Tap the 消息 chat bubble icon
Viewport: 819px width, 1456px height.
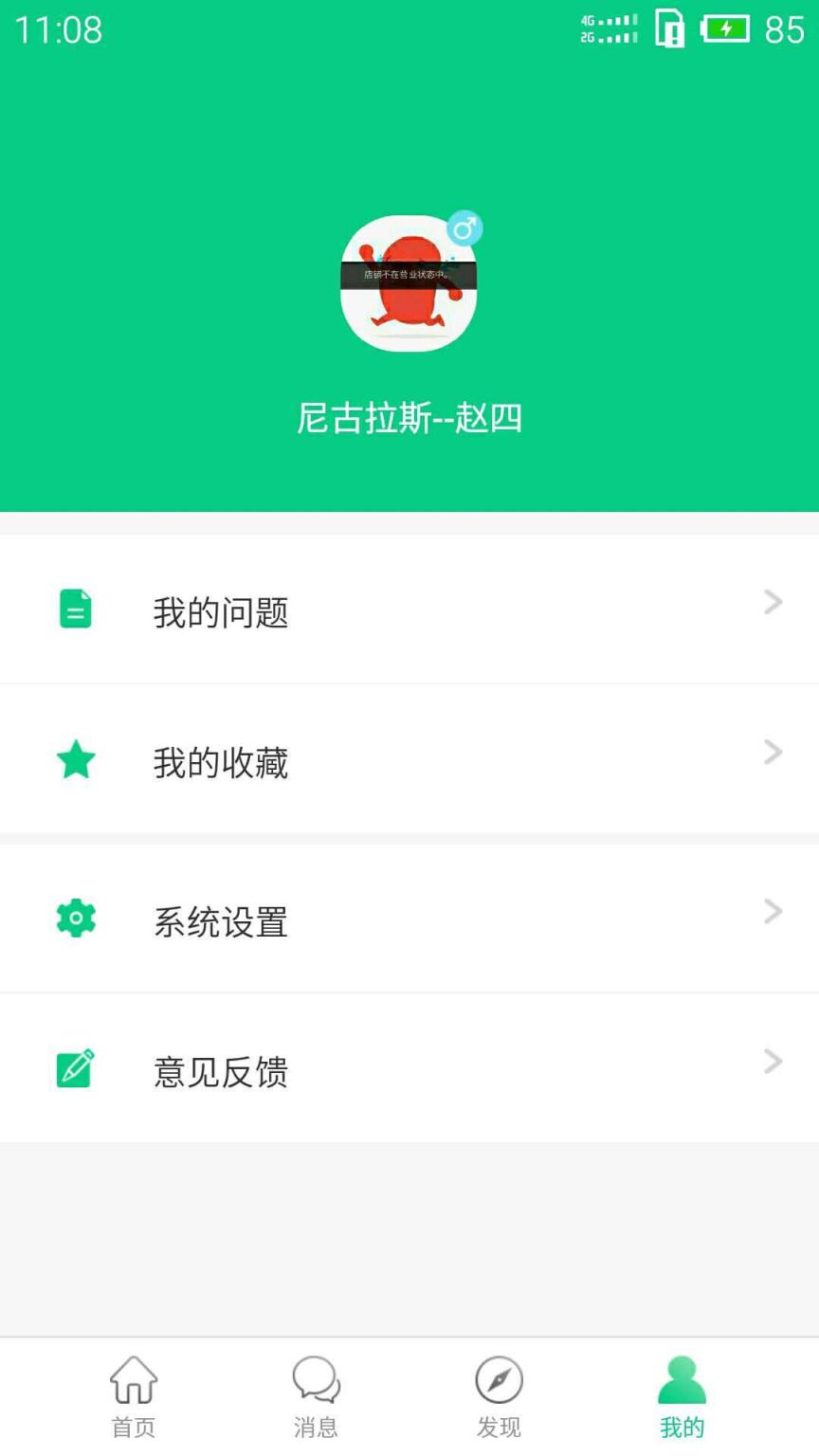click(316, 1384)
